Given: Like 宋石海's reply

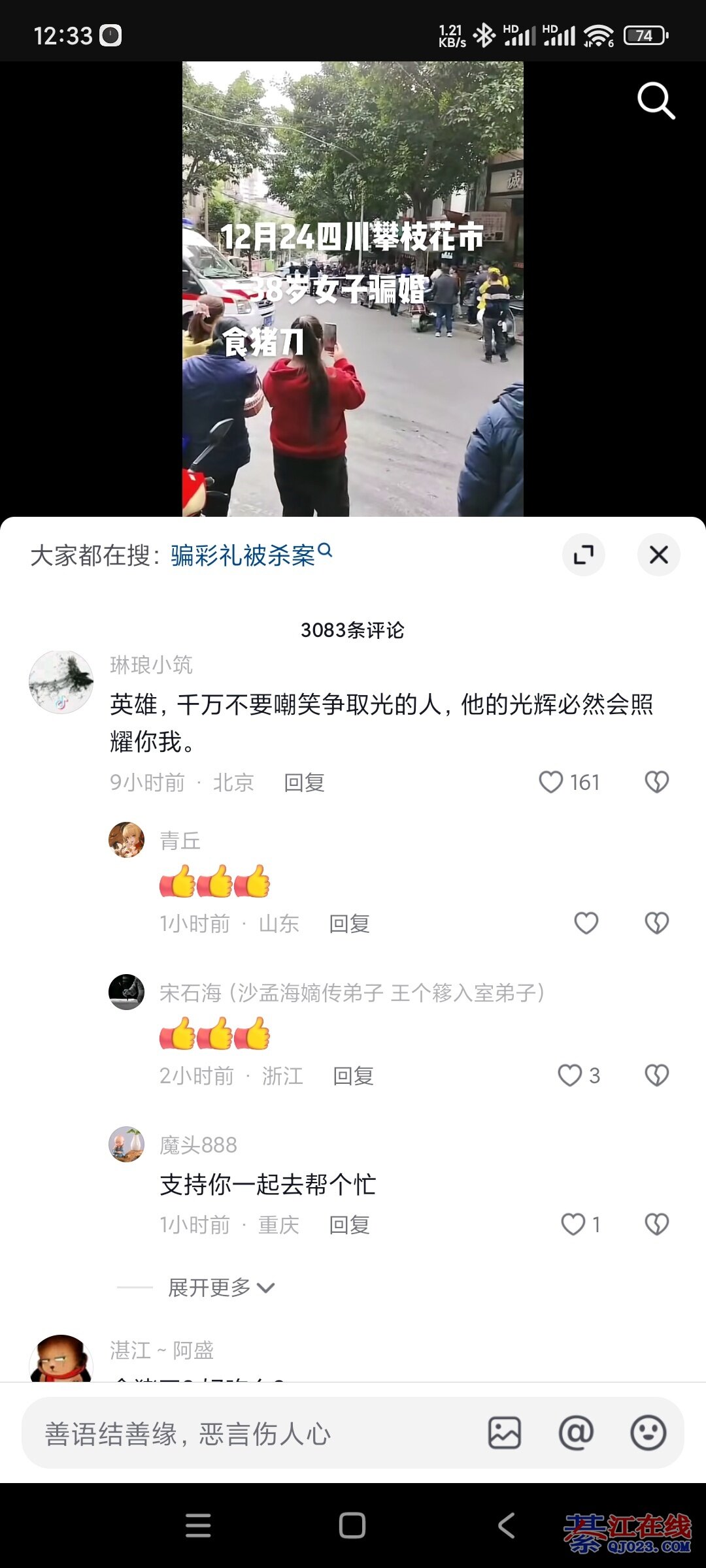Looking at the screenshot, I should (x=570, y=1075).
